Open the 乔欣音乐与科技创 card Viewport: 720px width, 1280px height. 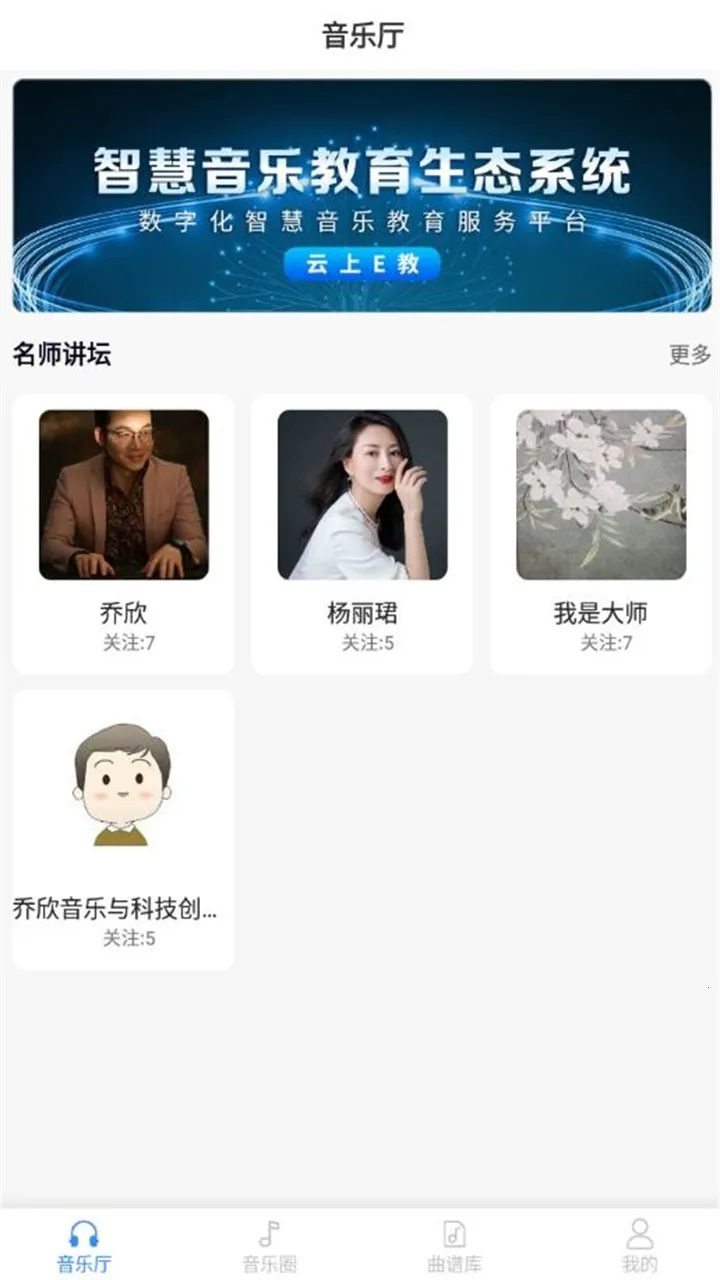pyautogui.click(x=123, y=829)
